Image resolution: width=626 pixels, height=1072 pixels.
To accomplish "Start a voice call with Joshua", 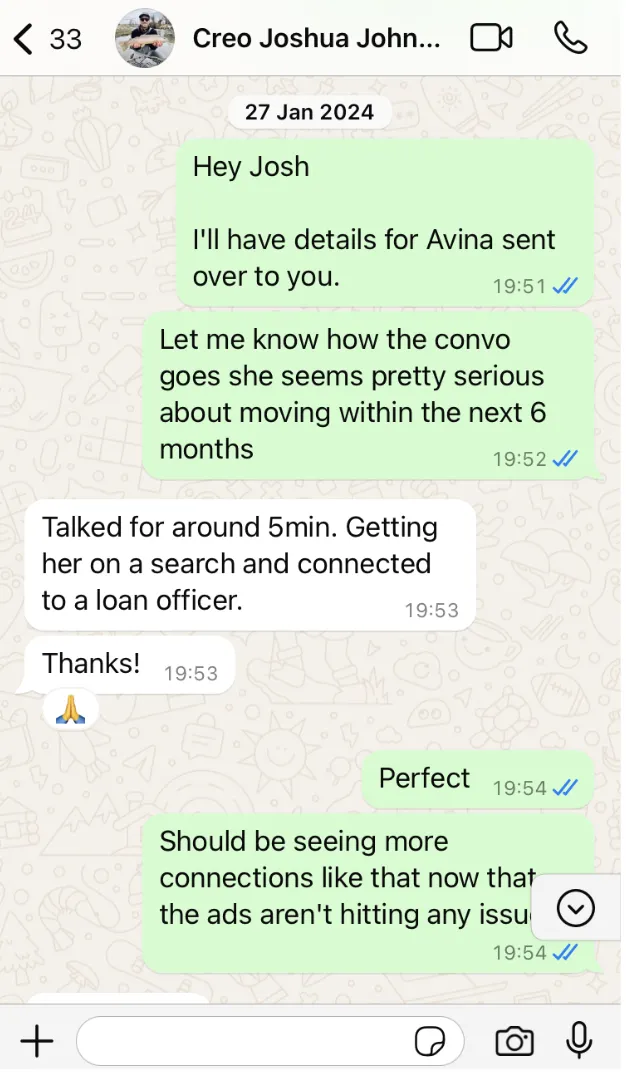I will (570, 39).
